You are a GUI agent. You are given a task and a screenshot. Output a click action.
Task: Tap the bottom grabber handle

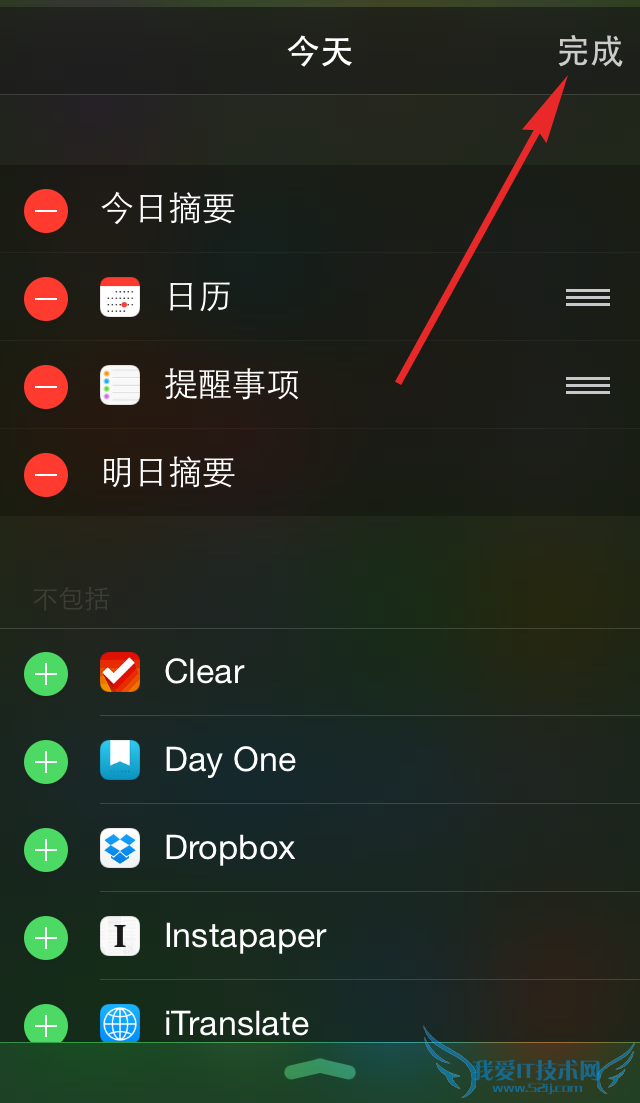click(x=319, y=1069)
